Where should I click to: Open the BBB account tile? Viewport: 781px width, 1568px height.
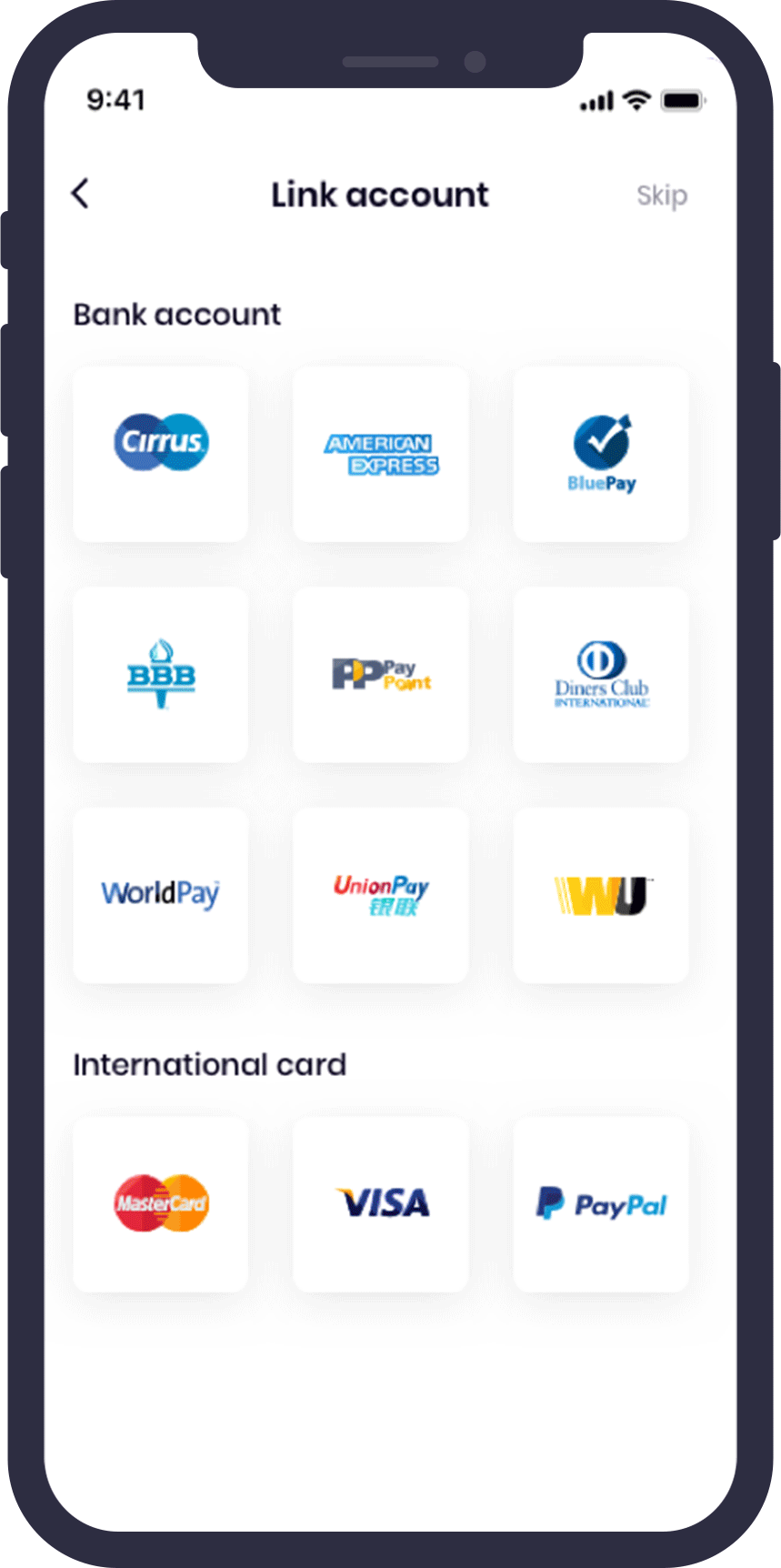[x=161, y=674]
